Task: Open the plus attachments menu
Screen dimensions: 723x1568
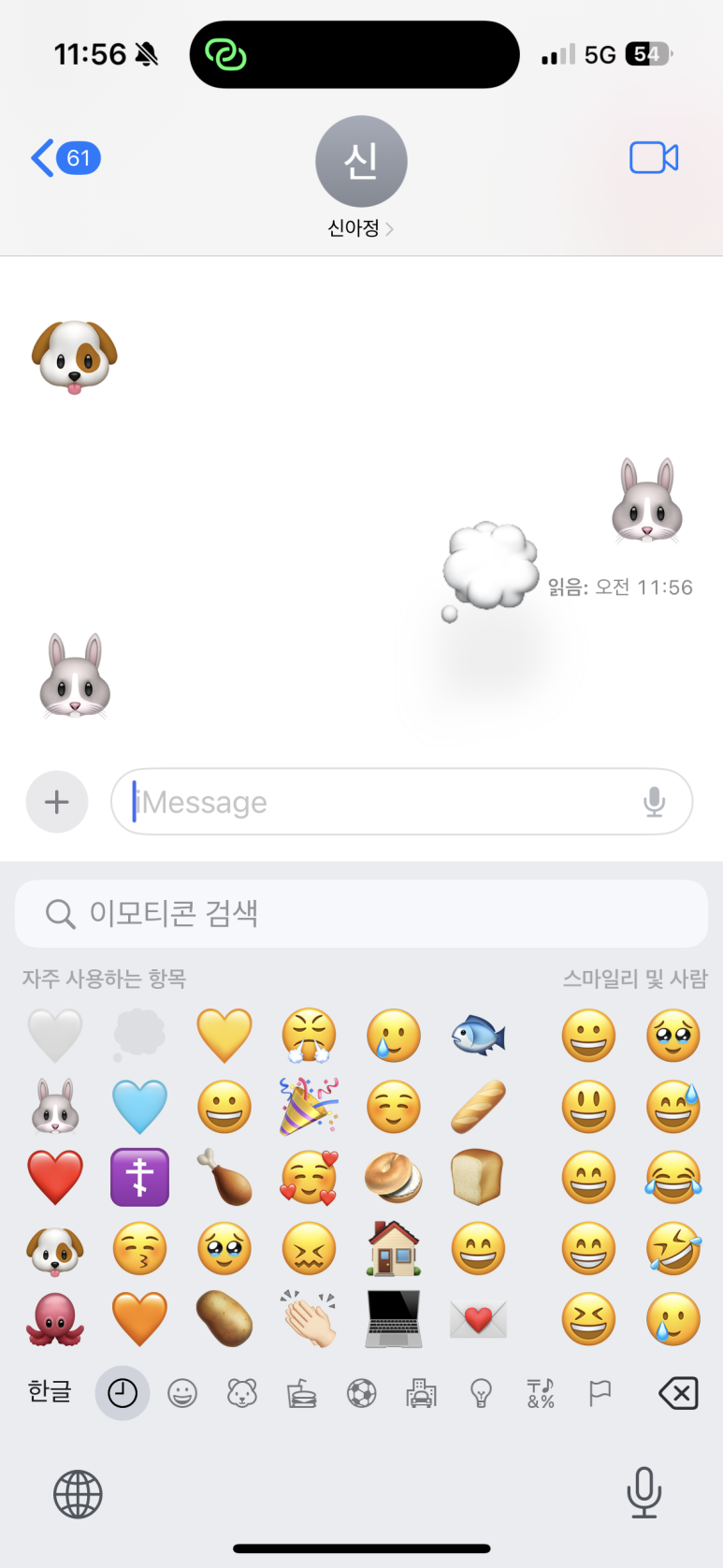Action: click(57, 802)
